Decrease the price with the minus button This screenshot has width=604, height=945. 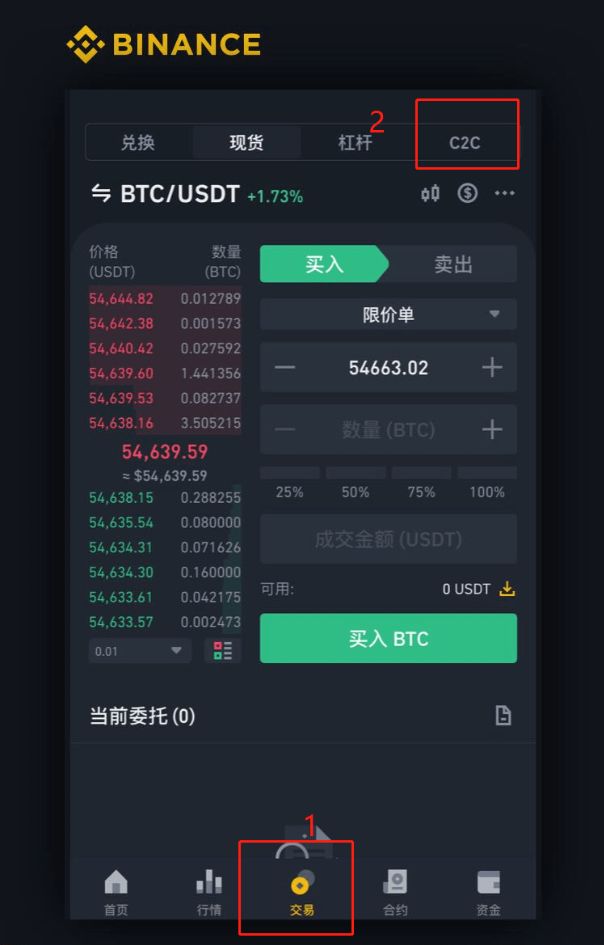click(x=285, y=368)
